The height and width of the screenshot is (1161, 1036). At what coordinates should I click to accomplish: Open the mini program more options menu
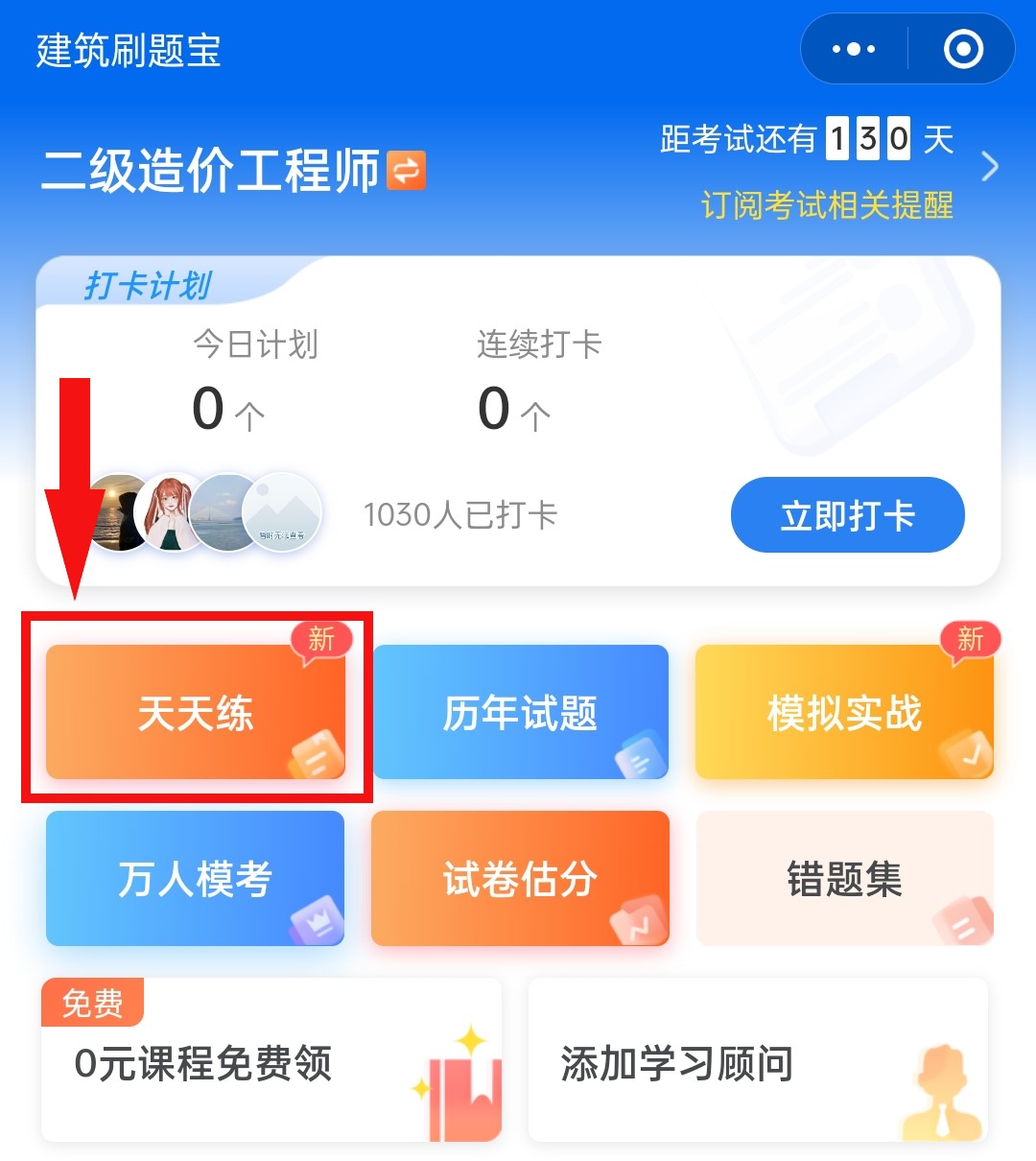coord(854,49)
